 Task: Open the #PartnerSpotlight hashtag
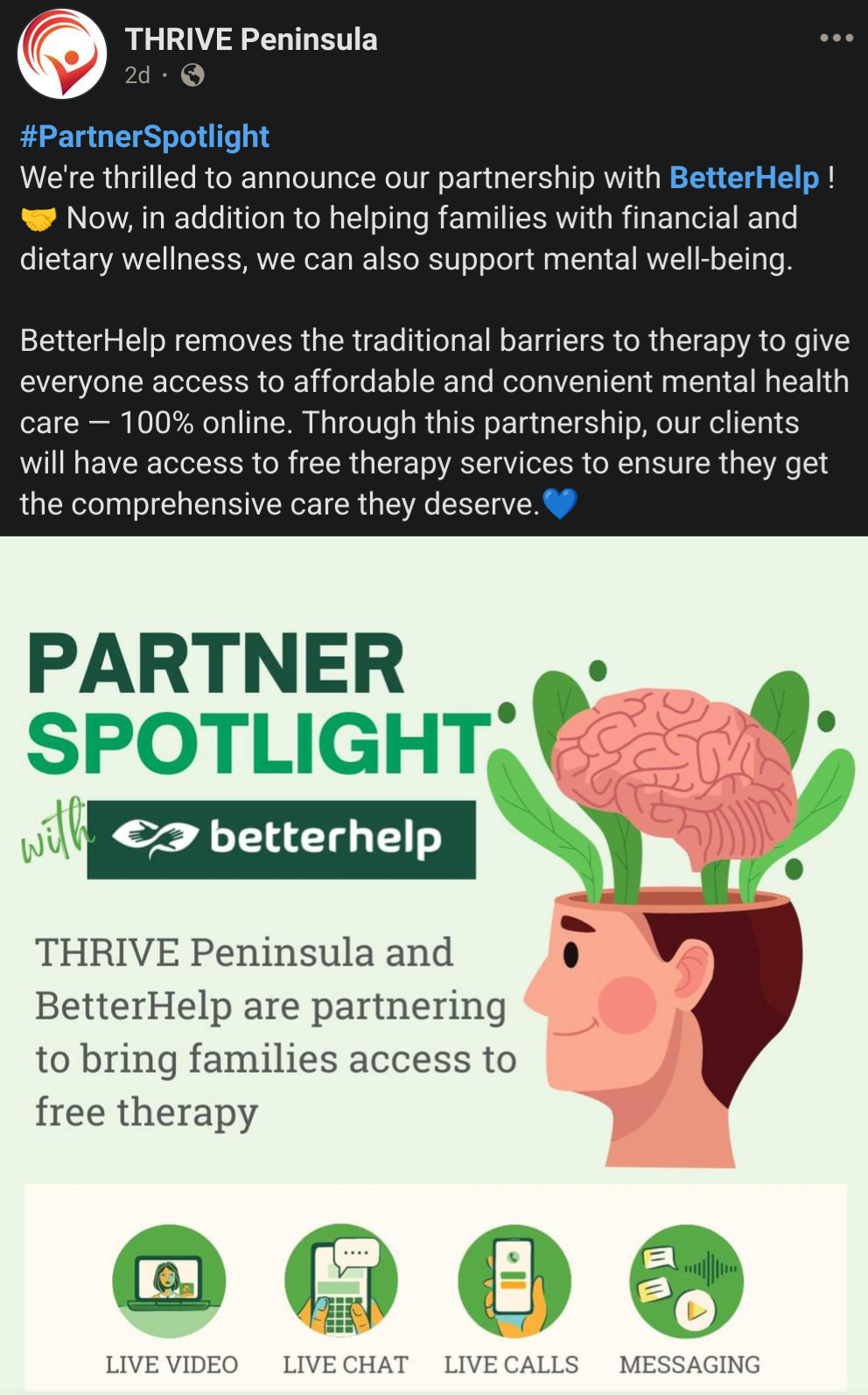[x=144, y=137]
